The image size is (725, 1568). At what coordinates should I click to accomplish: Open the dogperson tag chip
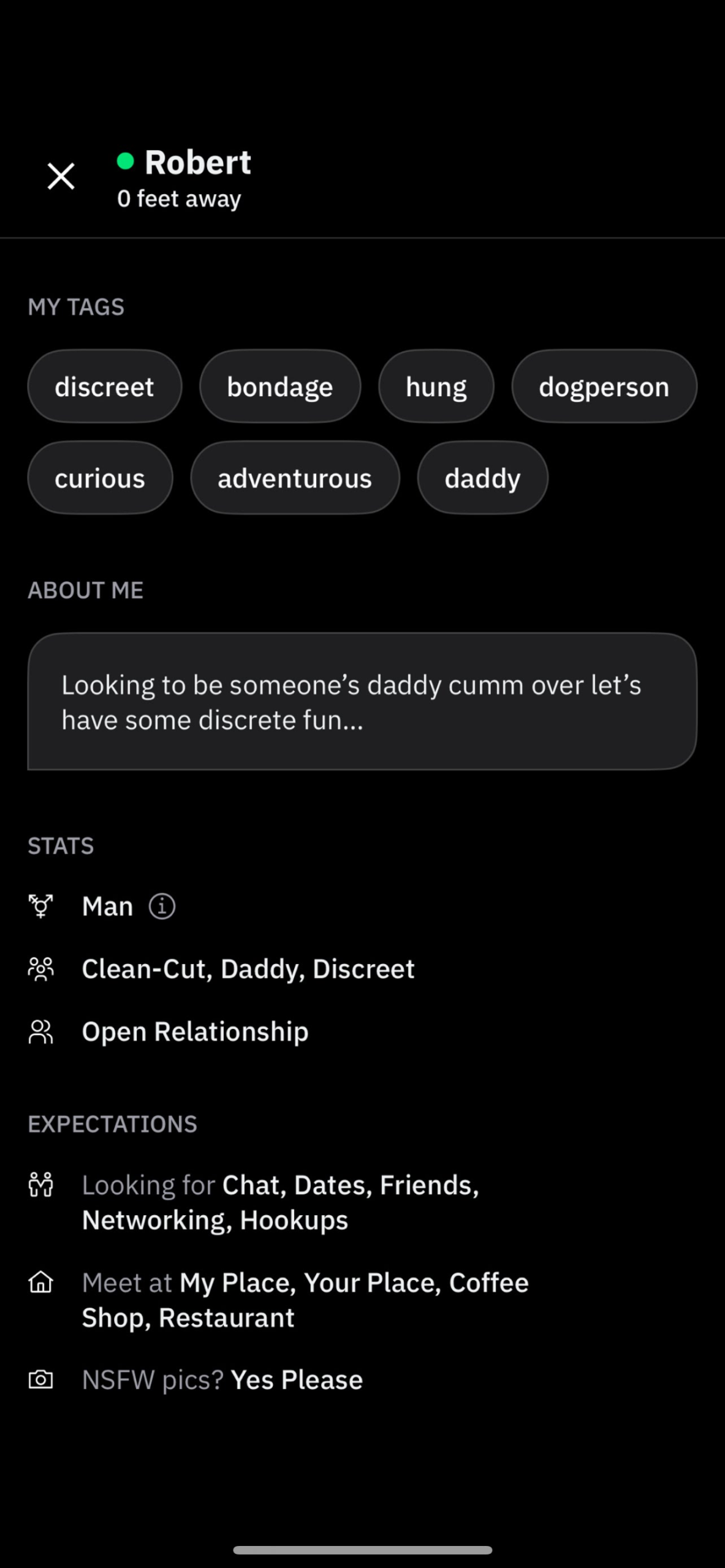point(604,386)
